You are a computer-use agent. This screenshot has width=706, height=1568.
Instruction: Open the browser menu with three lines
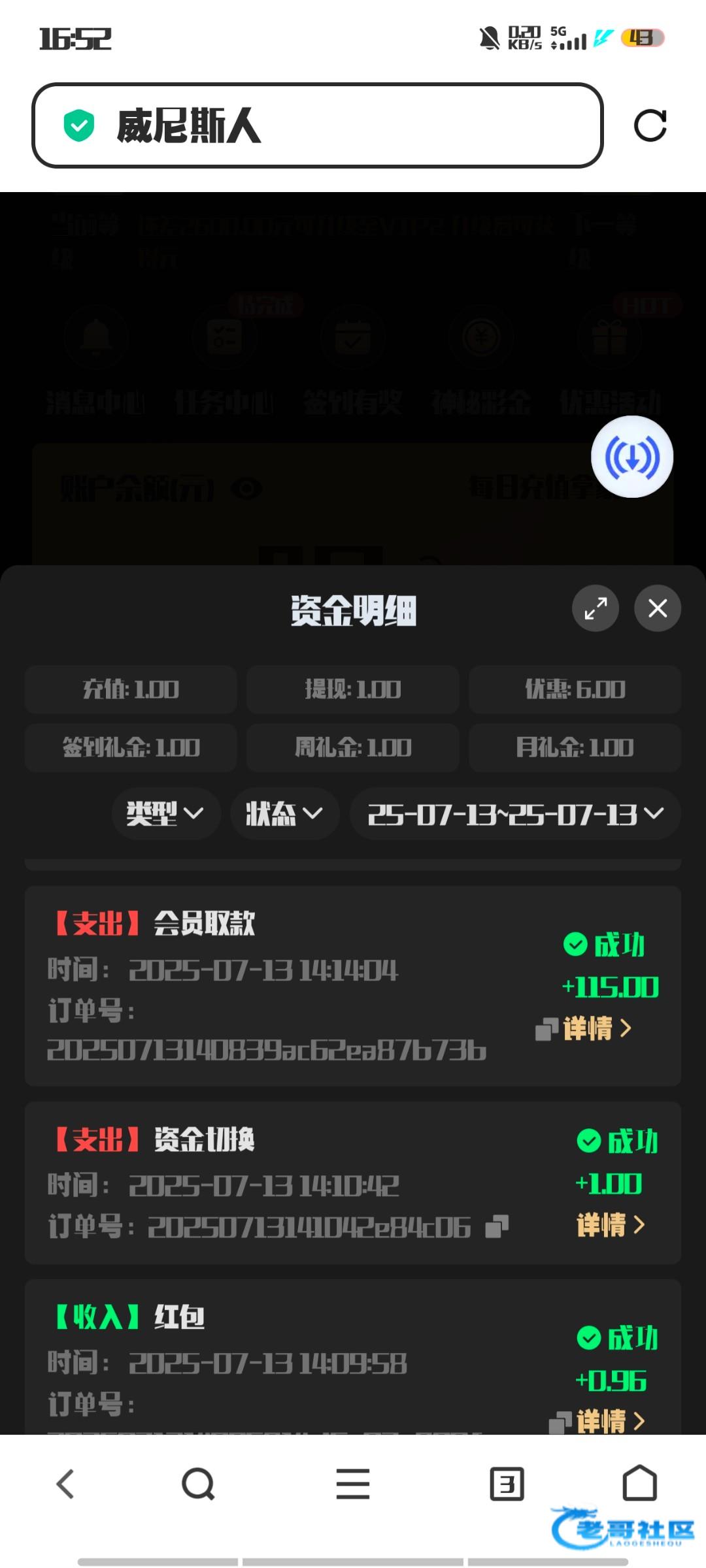pyautogui.click(x=353, y=1484)
